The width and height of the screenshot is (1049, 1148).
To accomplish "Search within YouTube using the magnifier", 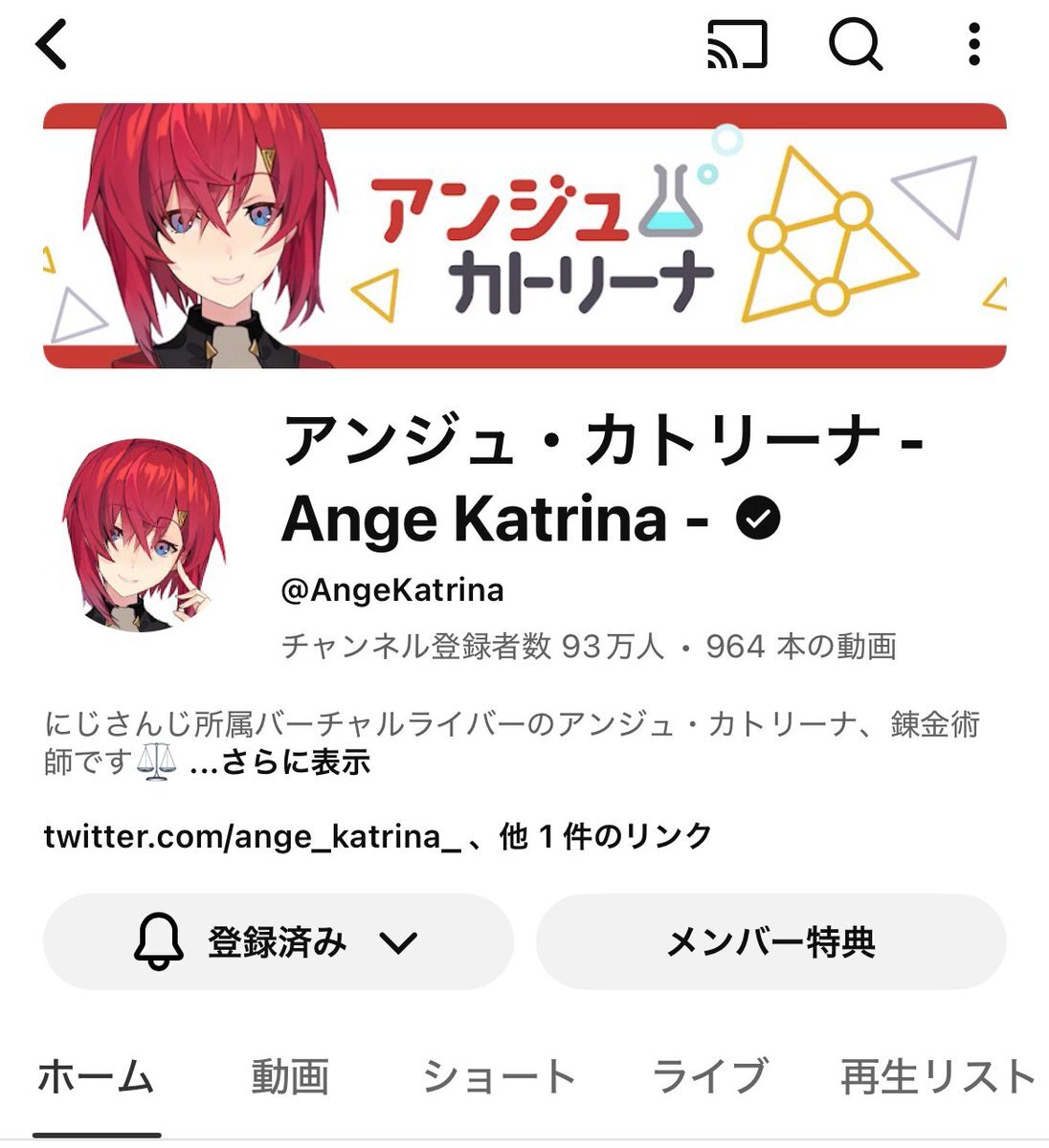I will click(854, 44).
